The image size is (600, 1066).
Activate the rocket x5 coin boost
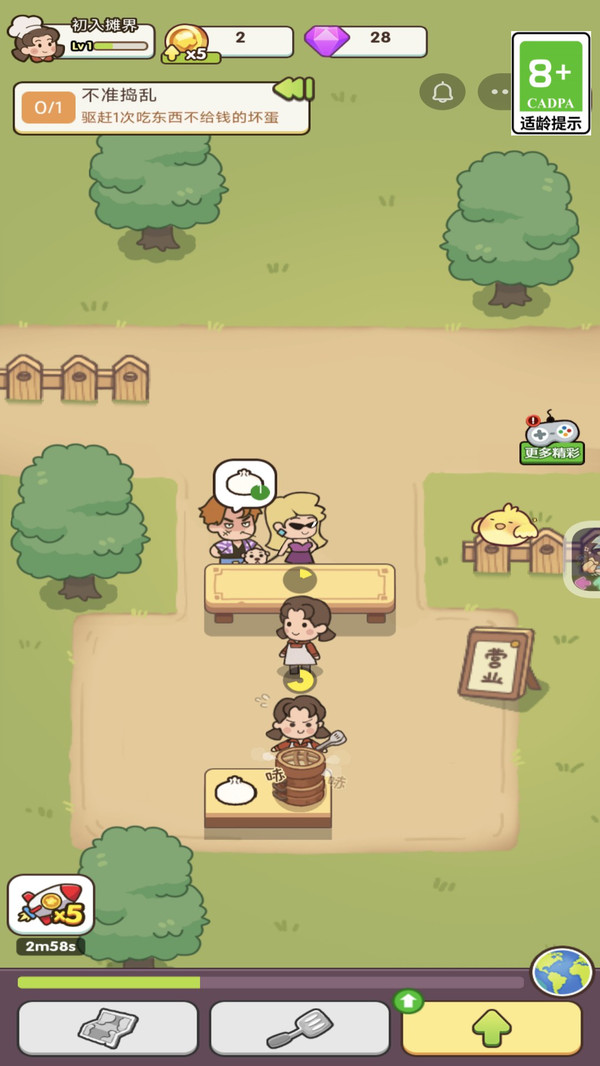click(x=51, y=906)
